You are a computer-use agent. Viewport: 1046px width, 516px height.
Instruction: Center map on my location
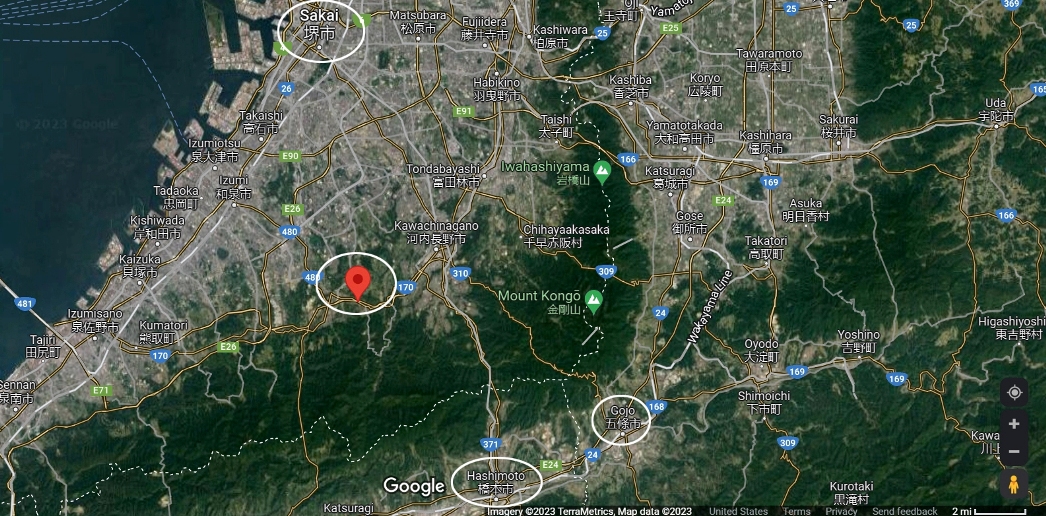click(1014, 392)
